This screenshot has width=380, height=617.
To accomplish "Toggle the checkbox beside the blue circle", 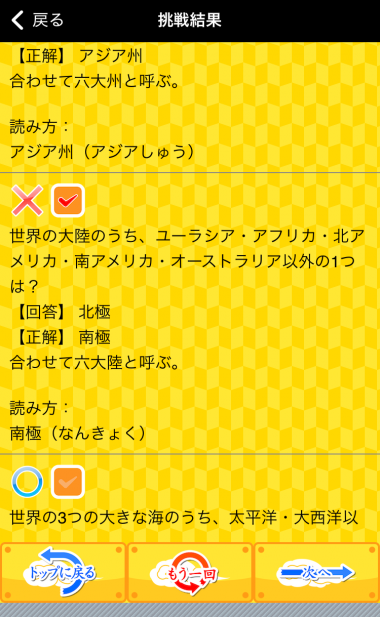I will (x=68, y=482).
